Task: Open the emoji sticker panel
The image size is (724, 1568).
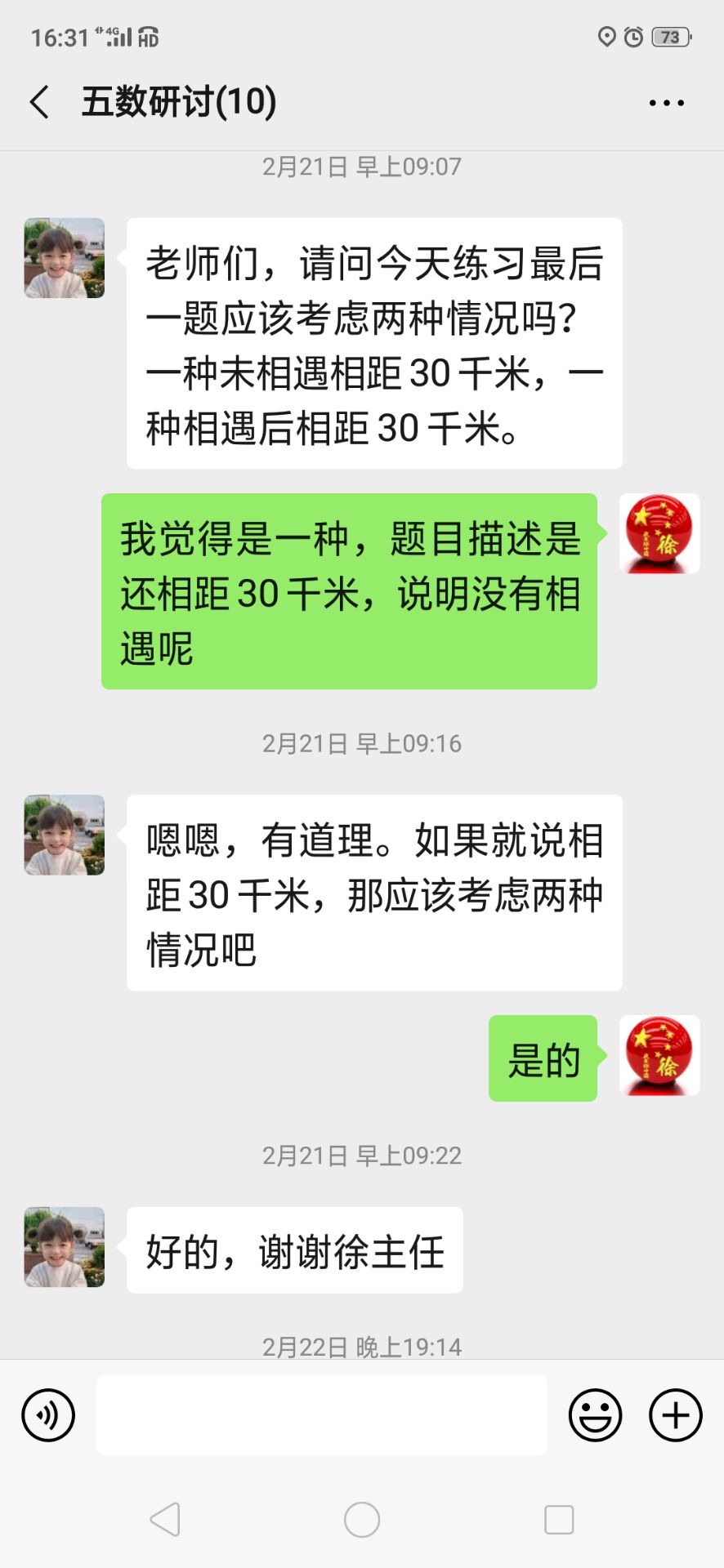Action: pos(595,1415)
